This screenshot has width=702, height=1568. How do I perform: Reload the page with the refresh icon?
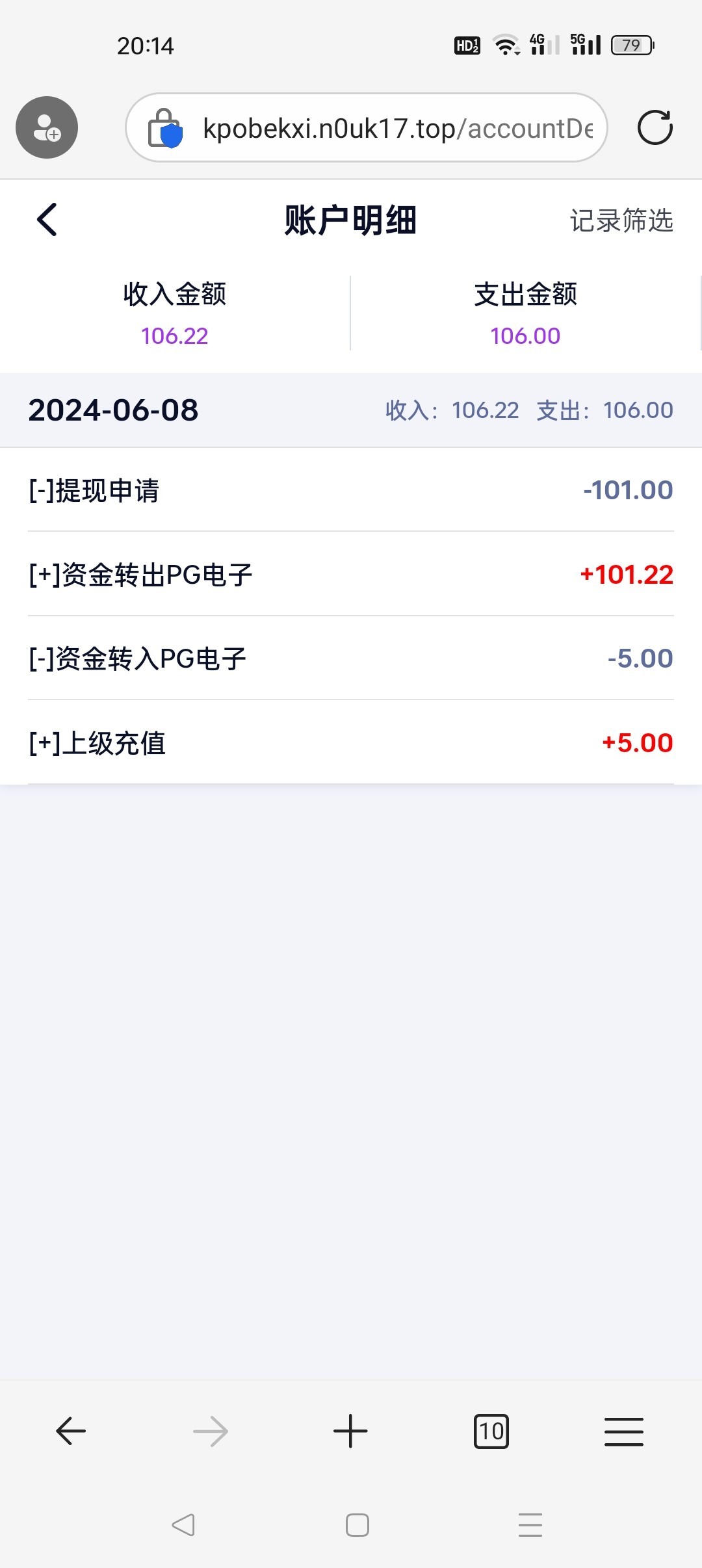point(655,127)
